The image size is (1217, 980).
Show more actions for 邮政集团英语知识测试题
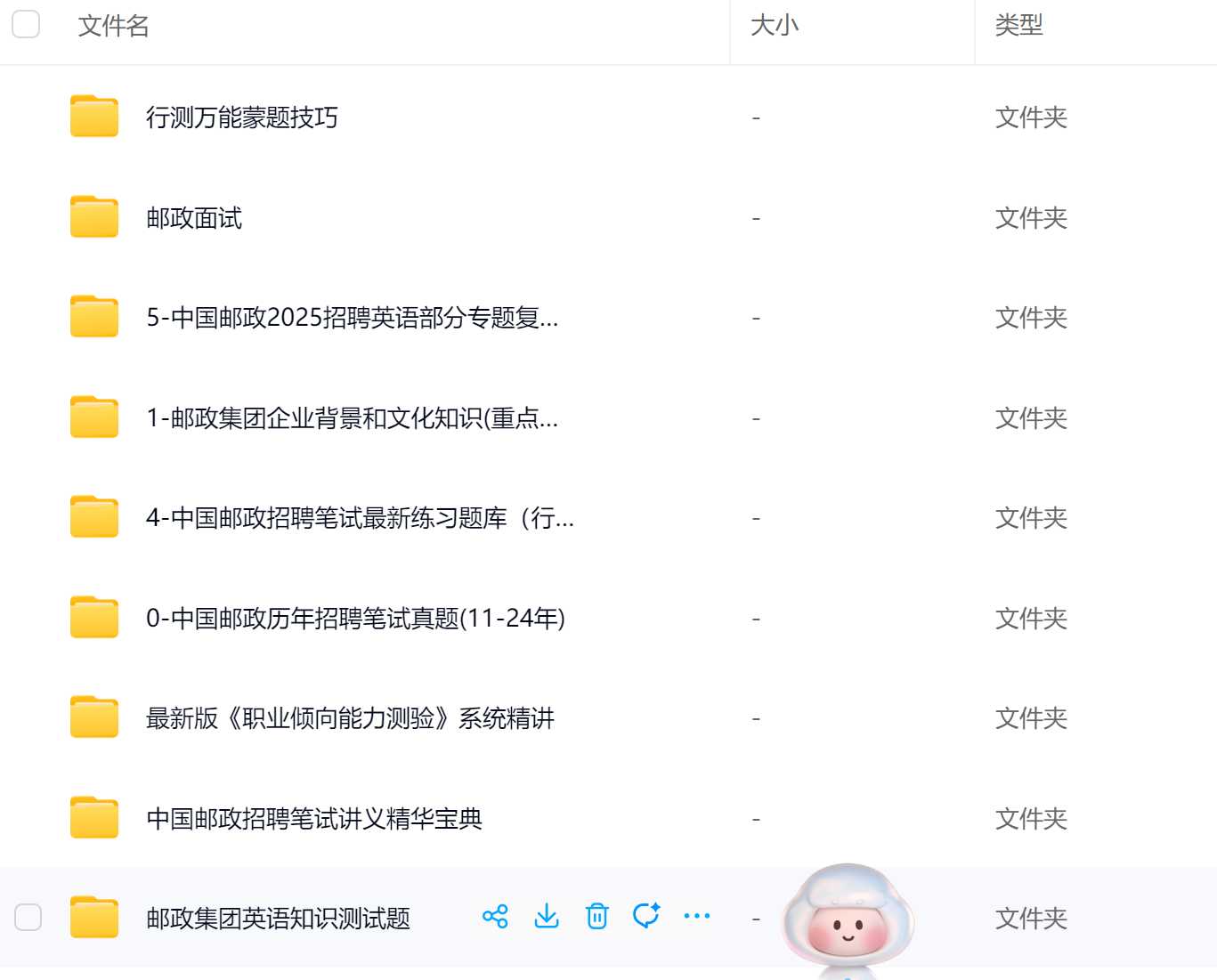tap(697, 916)
